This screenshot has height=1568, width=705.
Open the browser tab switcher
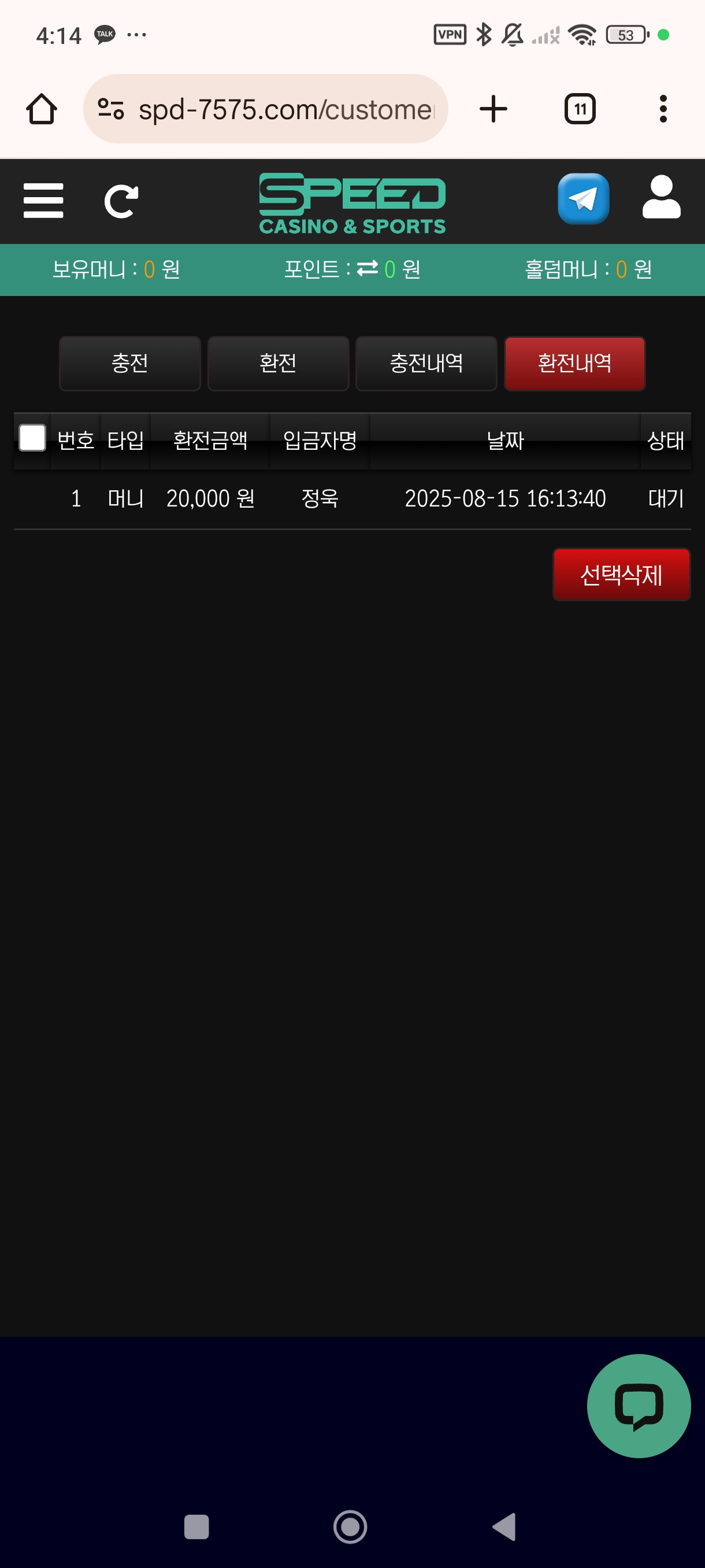pyautogui.click(x=580, y=110)
